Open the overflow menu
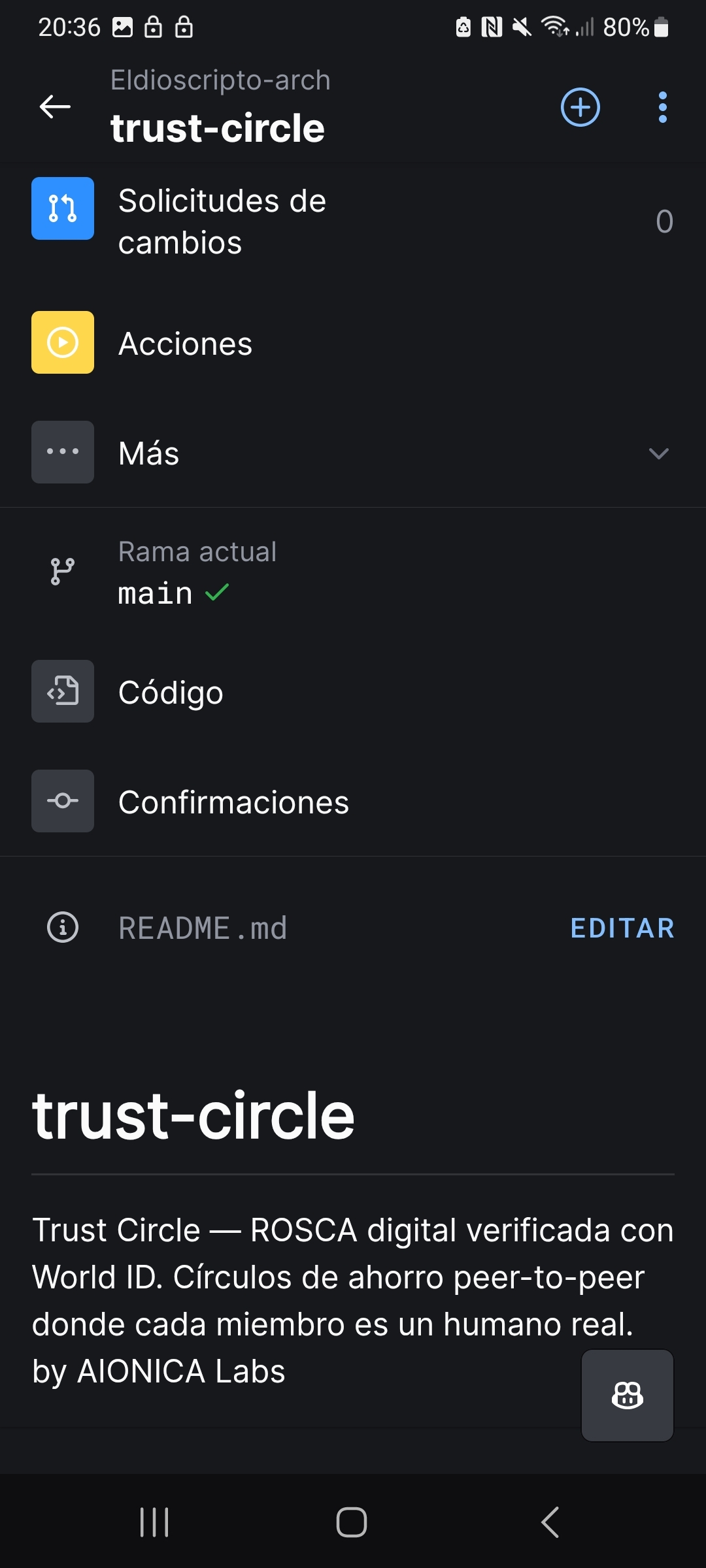The image size is (706, 1568). point(662,107)
